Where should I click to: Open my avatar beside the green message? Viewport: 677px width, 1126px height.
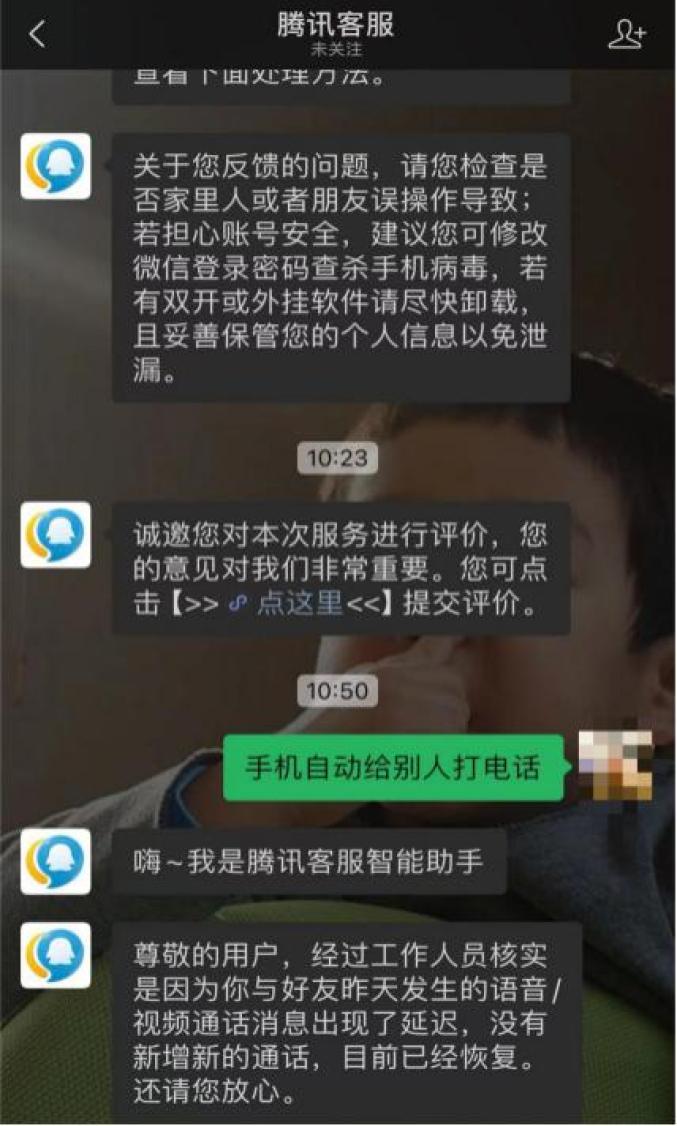click(x=615, y=765)
